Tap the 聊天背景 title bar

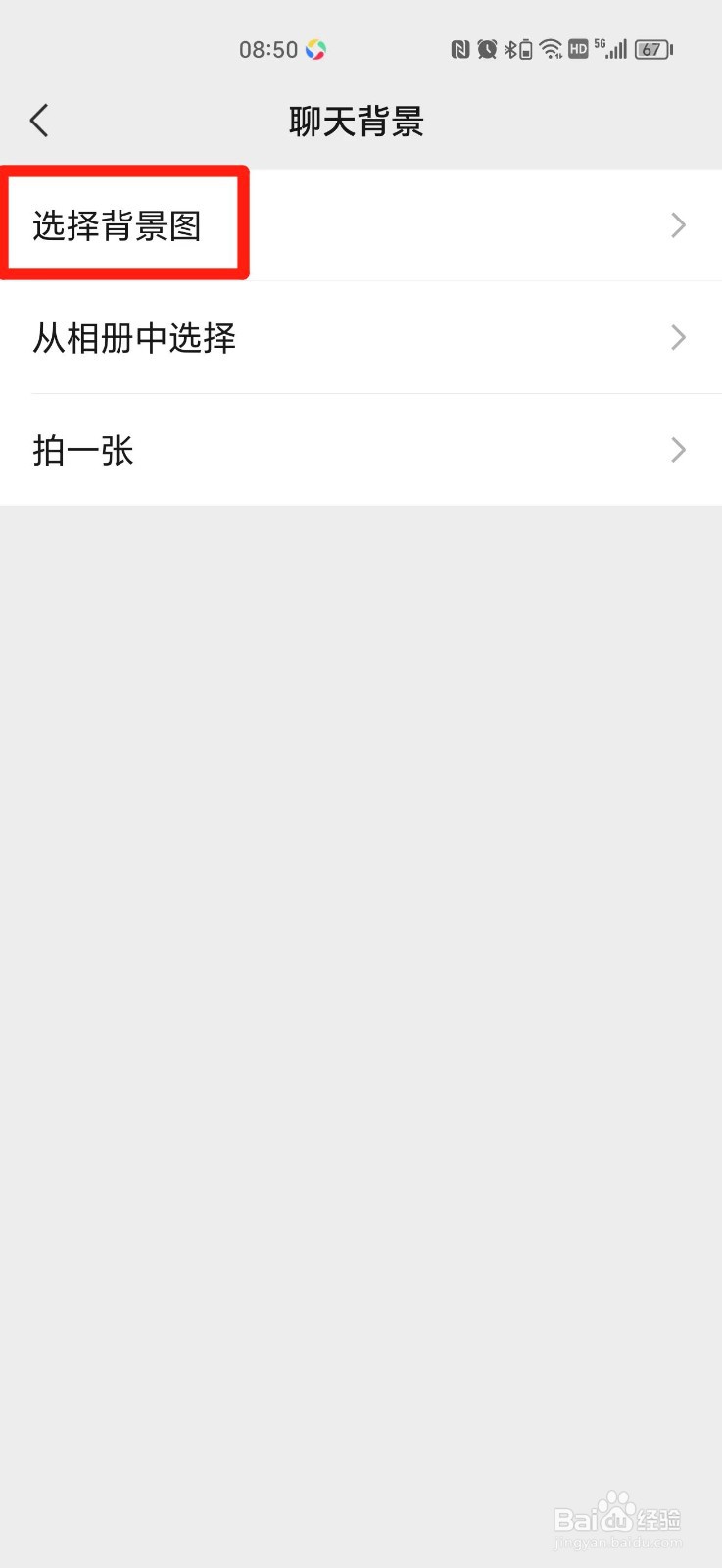tap(356, 121)
